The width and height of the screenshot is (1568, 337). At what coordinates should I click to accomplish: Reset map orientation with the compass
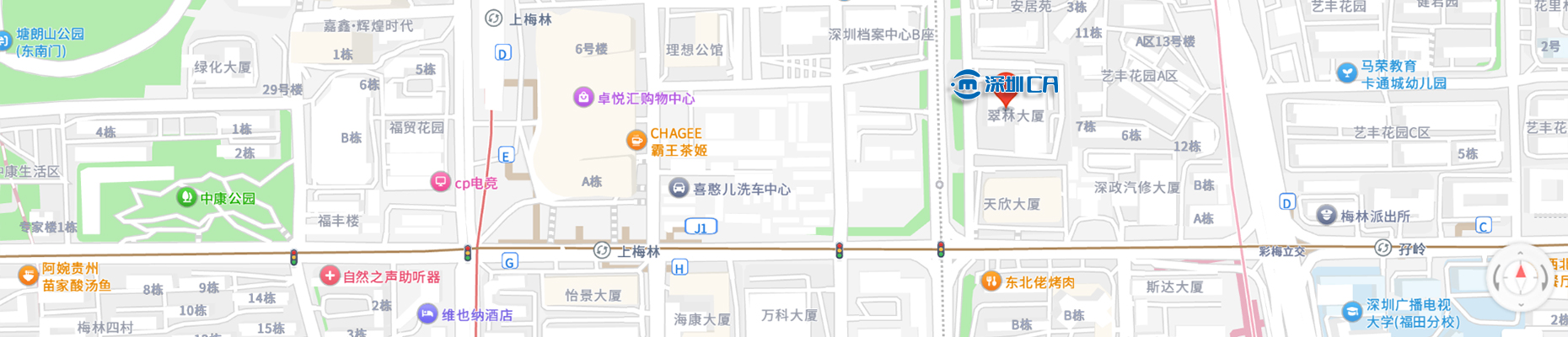[1521, 278]
